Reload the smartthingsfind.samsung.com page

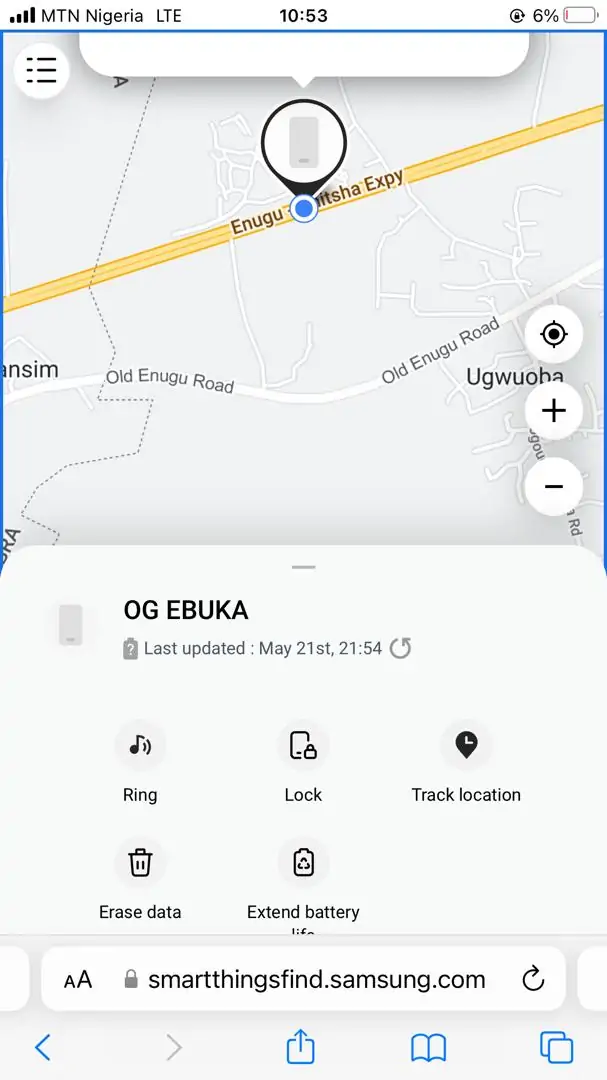click(x=533, y=978)
